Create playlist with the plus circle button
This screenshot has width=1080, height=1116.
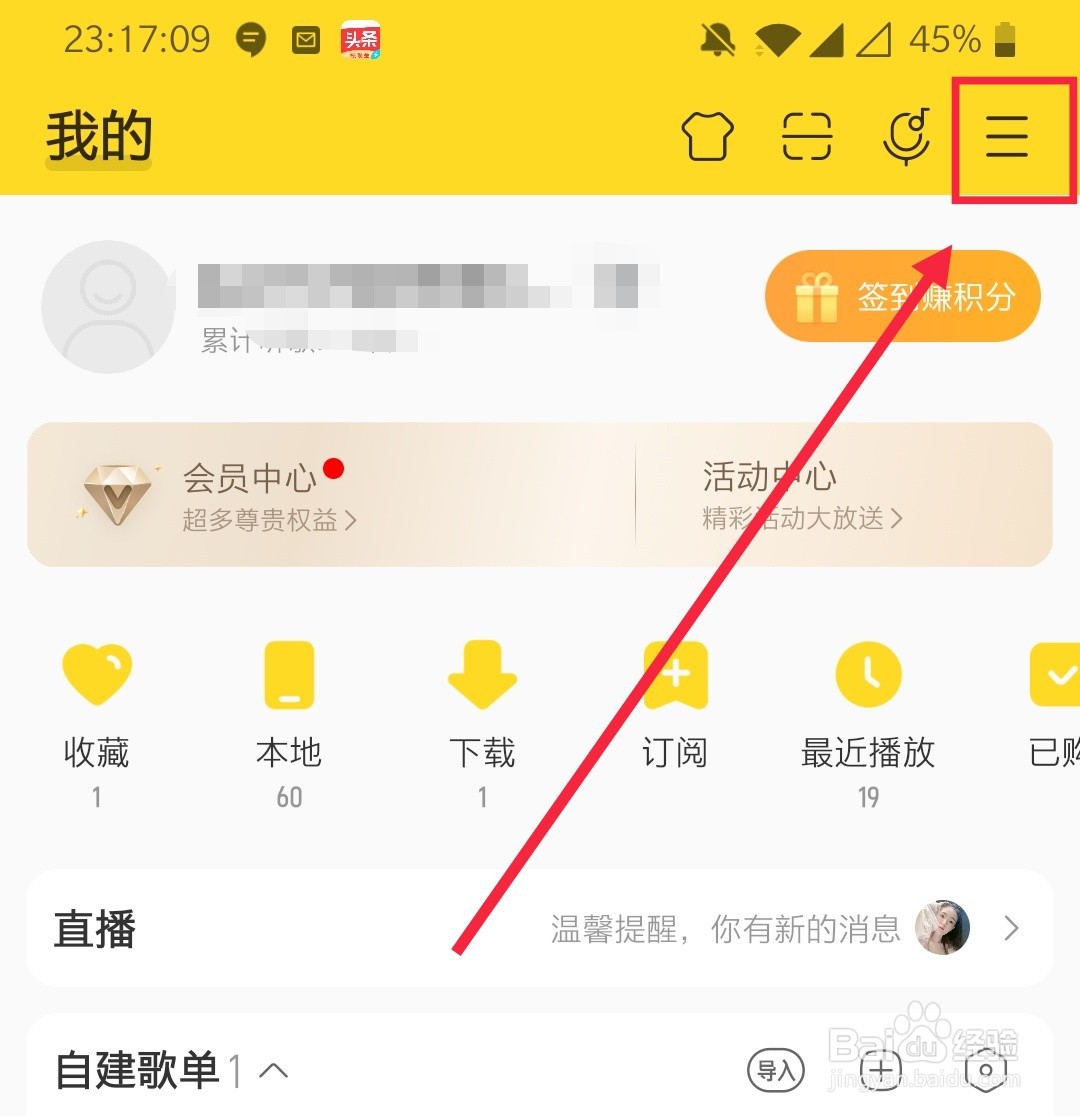(x=879, y=1070)
